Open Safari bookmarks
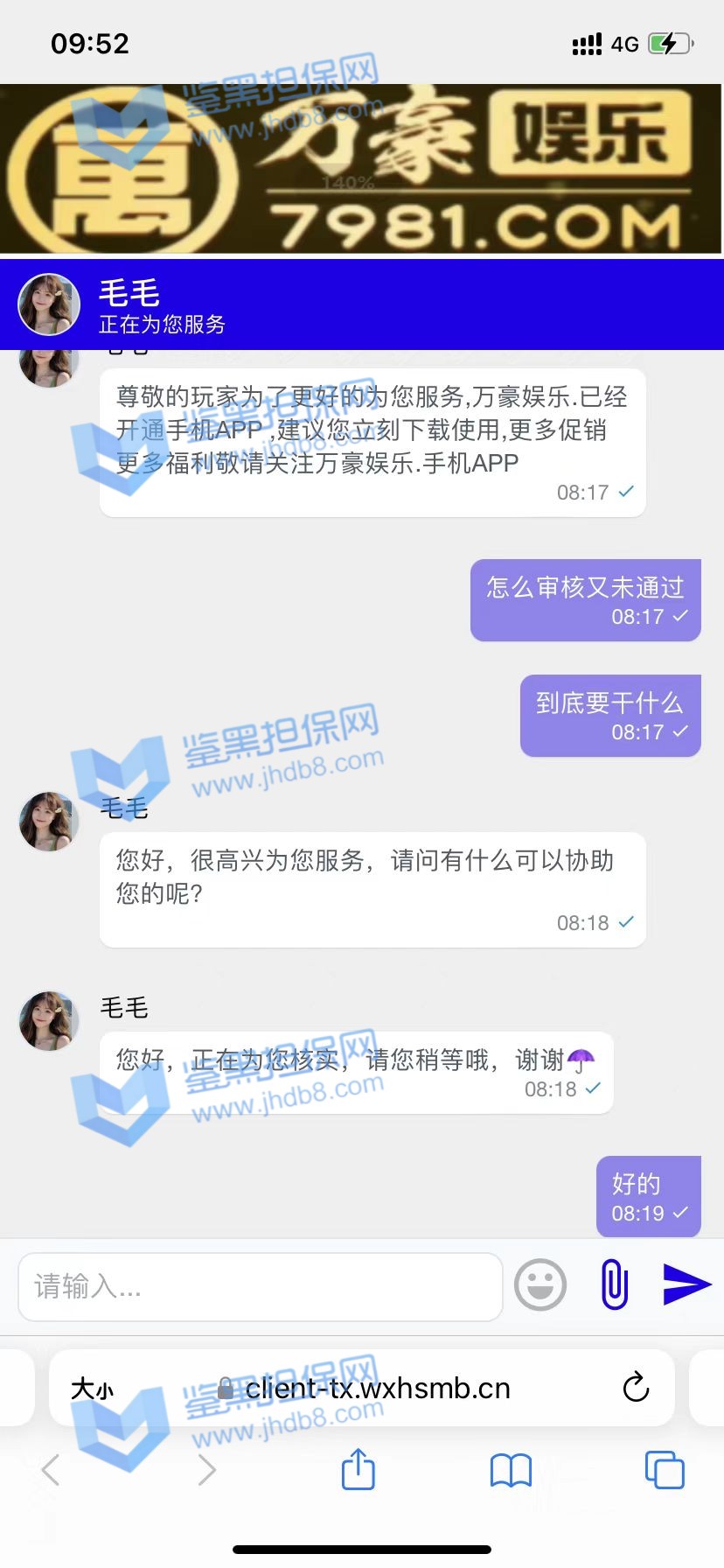724x1568 pixels. [x=511, y=1470]
